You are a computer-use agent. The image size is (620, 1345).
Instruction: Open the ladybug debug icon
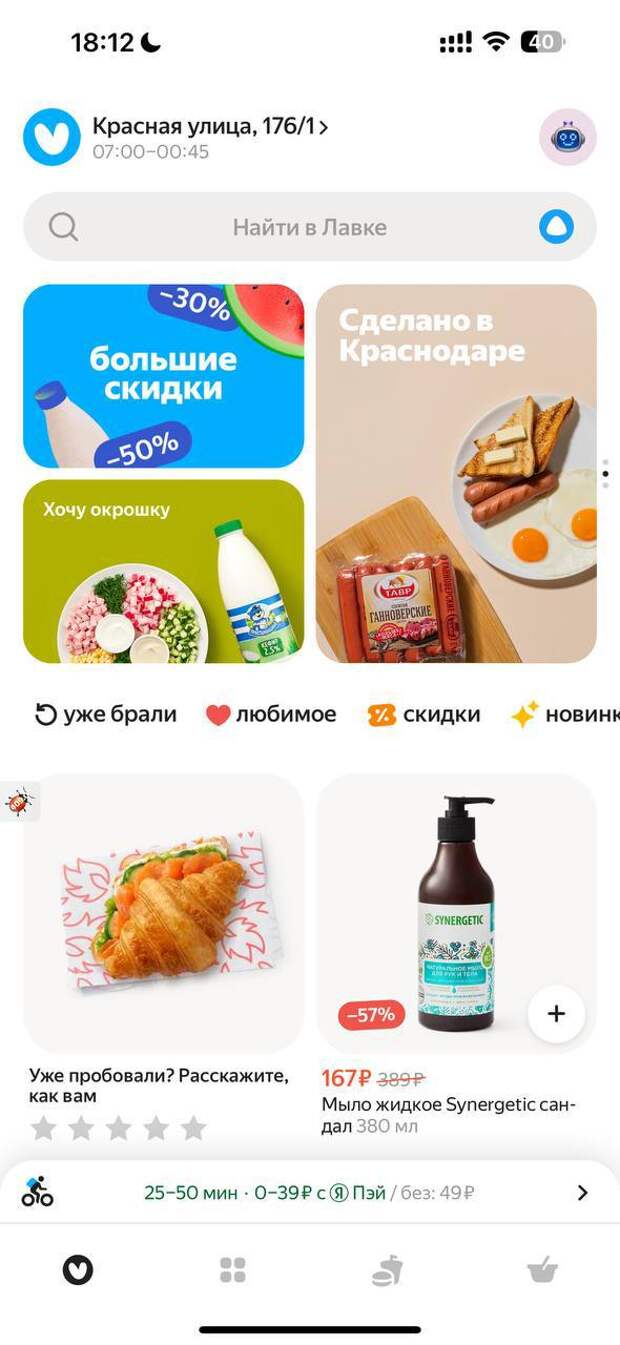tap(19, 801)
